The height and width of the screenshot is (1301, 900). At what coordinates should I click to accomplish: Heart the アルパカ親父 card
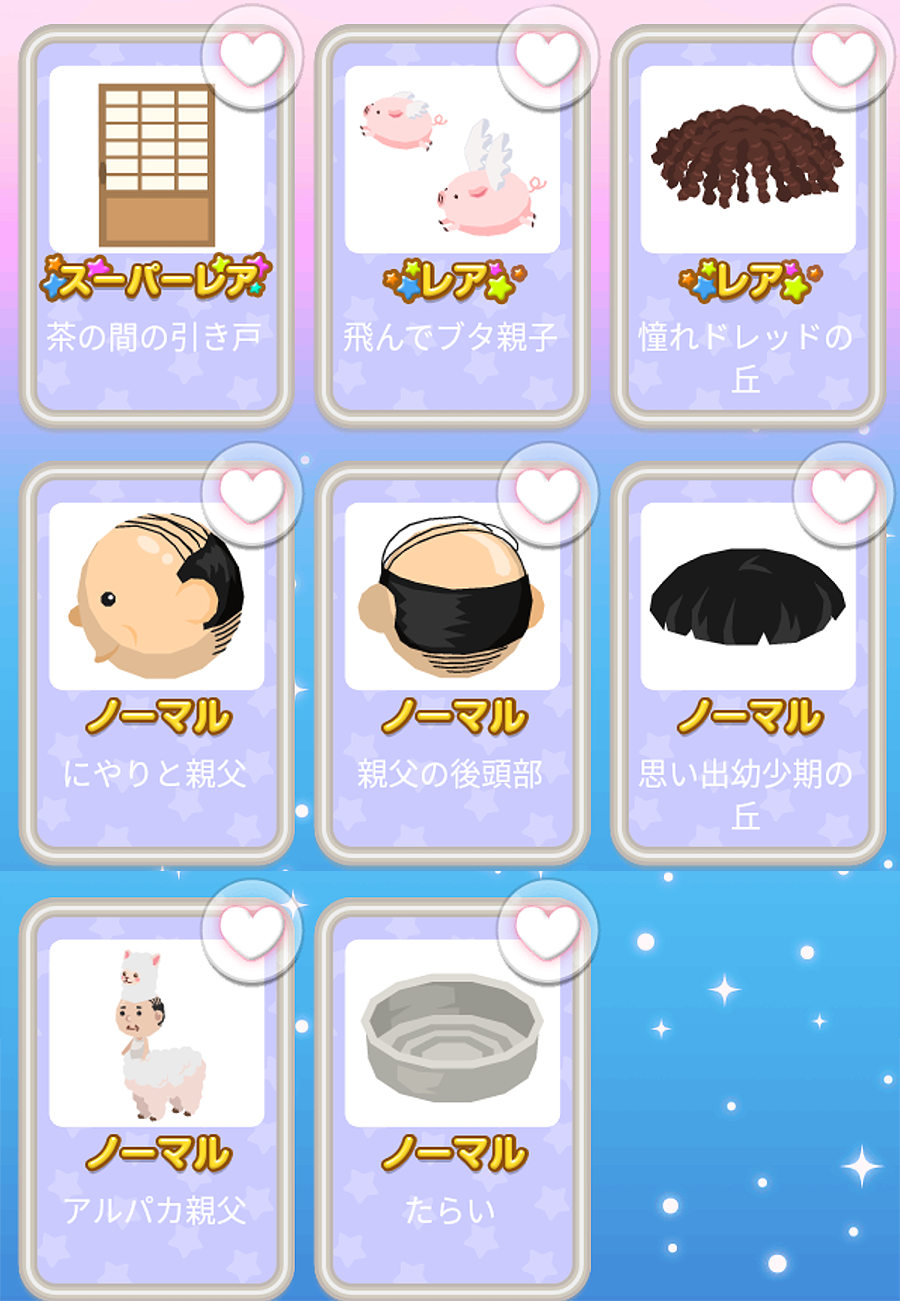tap(252, 931)
